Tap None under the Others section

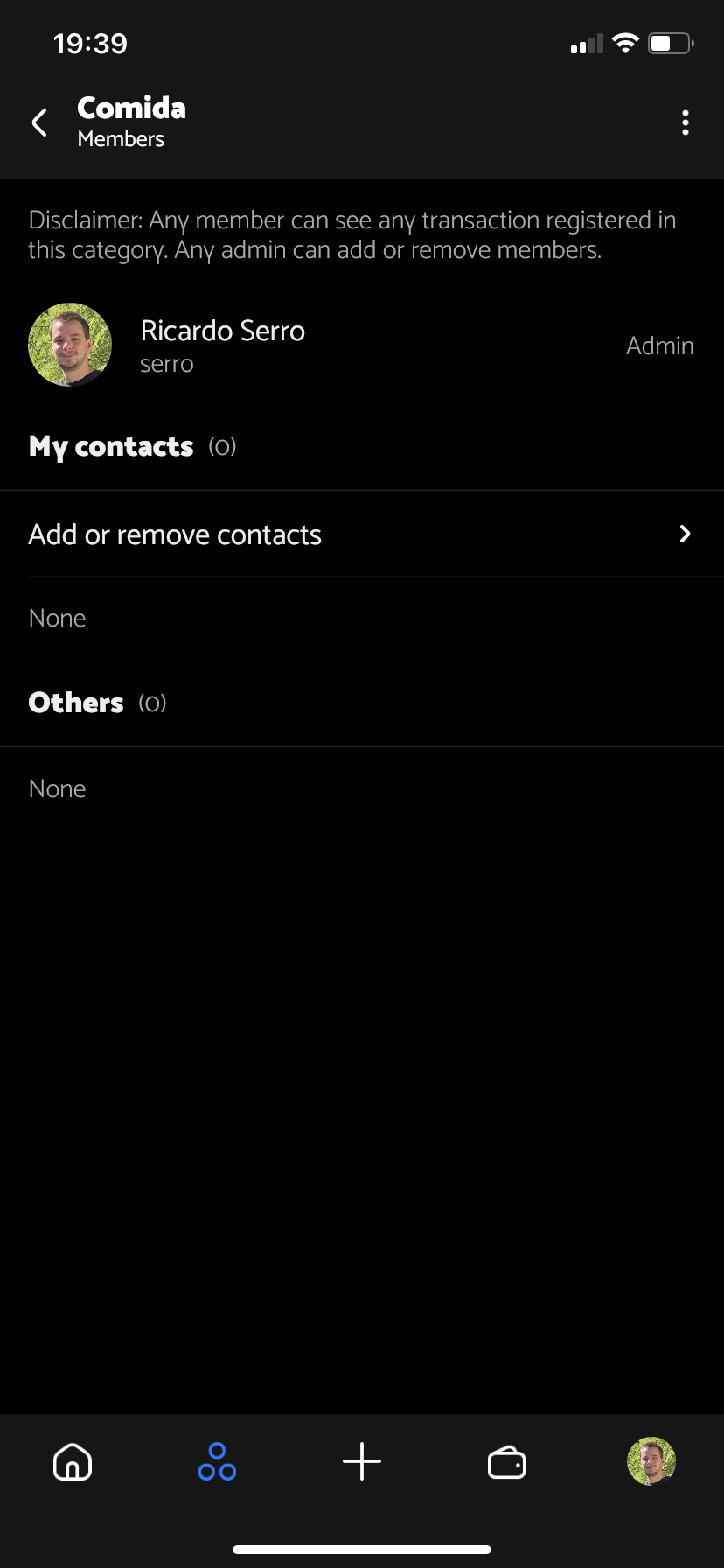point(57,788)
